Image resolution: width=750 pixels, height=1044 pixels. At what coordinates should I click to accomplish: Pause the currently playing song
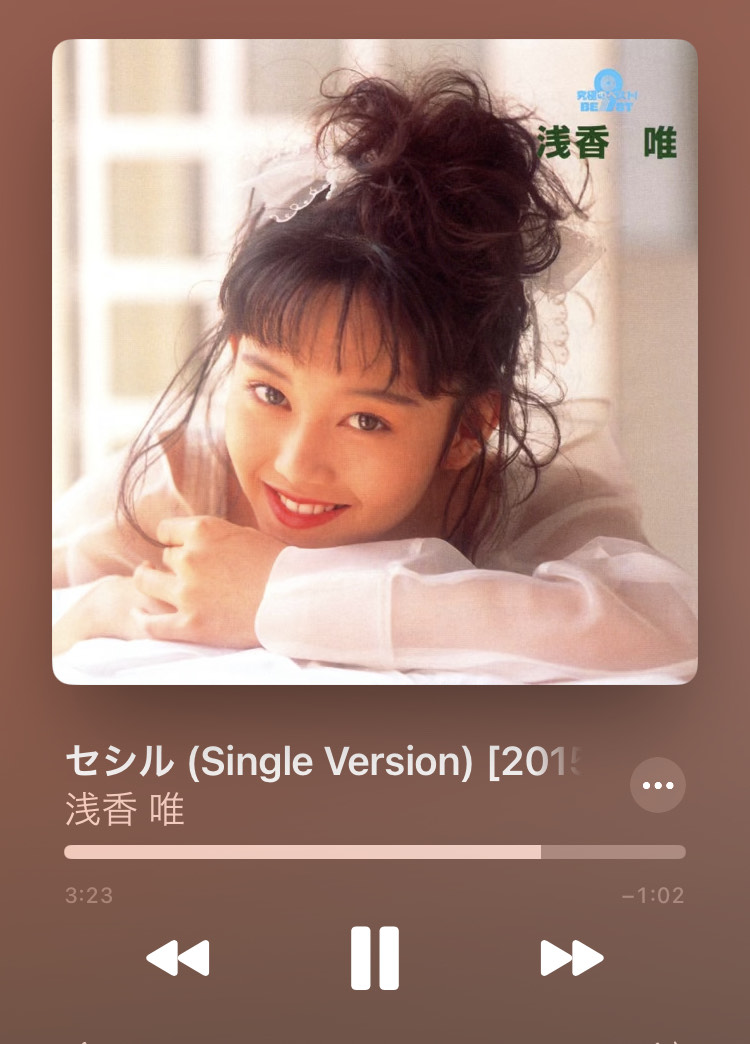point(375,958)
